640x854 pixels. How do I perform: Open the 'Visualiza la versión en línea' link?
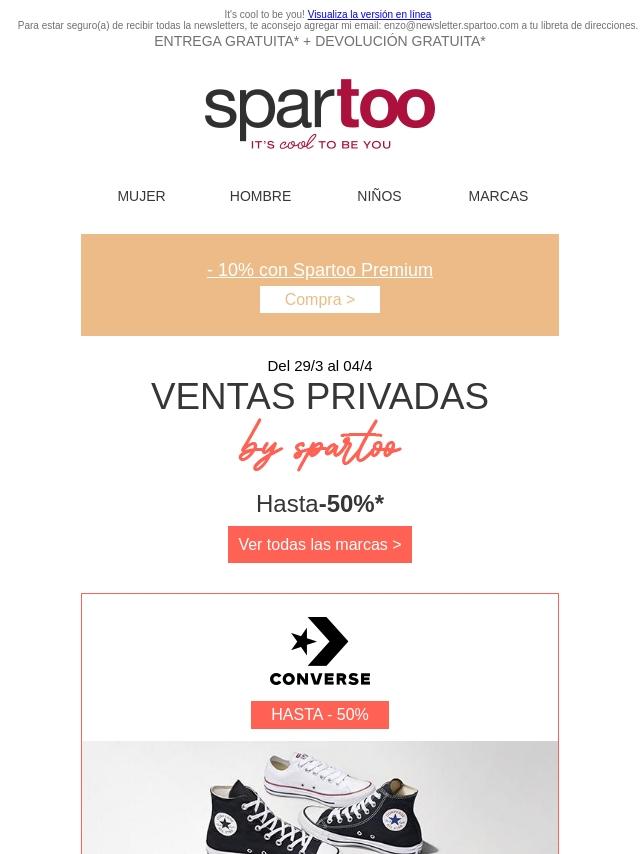(369, 15)
